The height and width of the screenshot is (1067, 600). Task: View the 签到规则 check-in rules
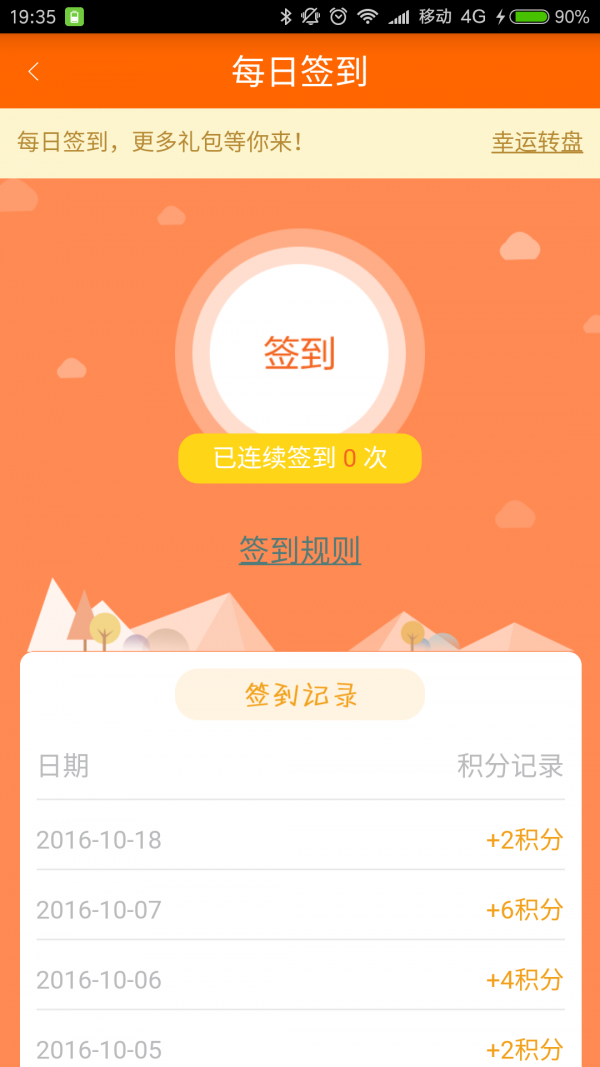(x=300, y=550)
